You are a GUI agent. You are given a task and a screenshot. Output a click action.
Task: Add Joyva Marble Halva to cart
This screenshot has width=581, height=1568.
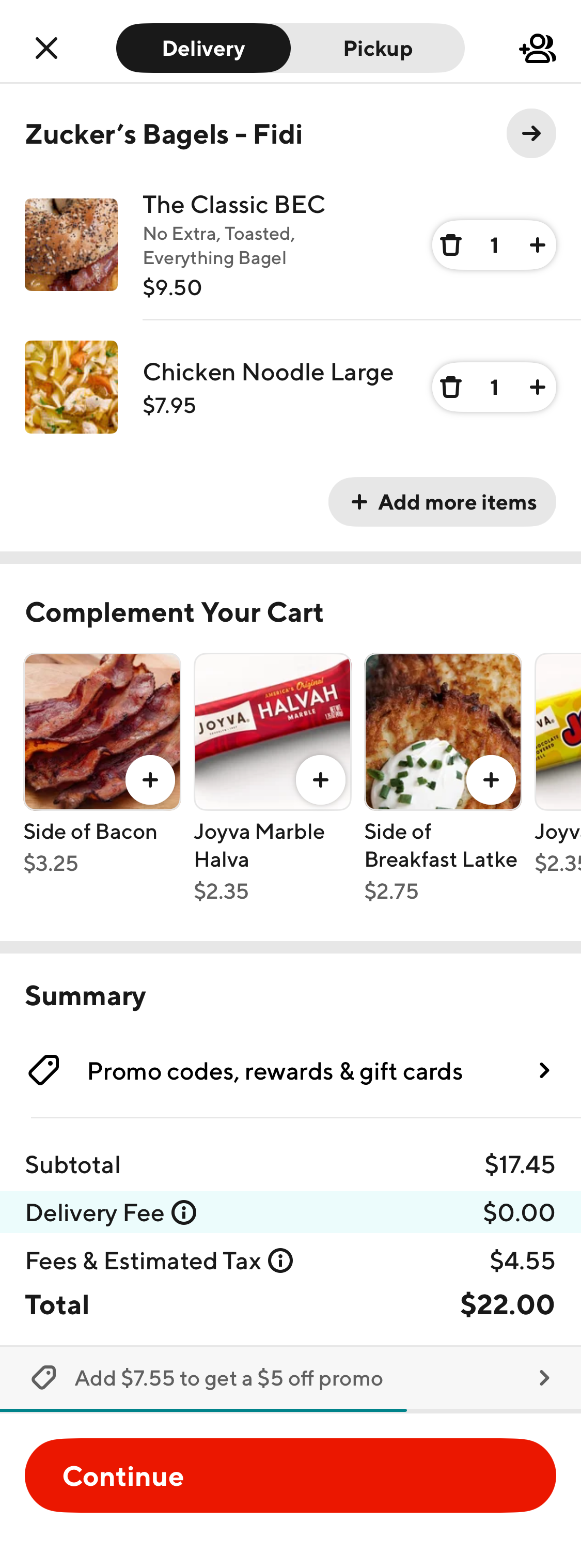click(320, 779)
